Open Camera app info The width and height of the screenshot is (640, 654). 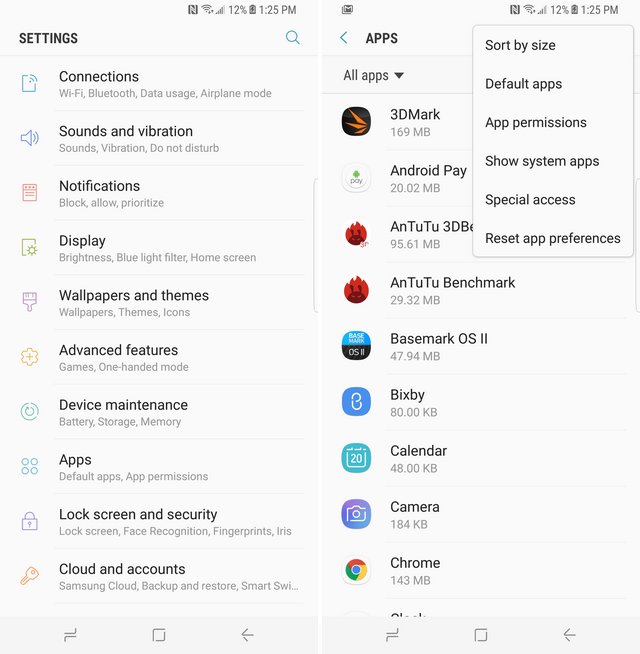(x=480, y=515)
